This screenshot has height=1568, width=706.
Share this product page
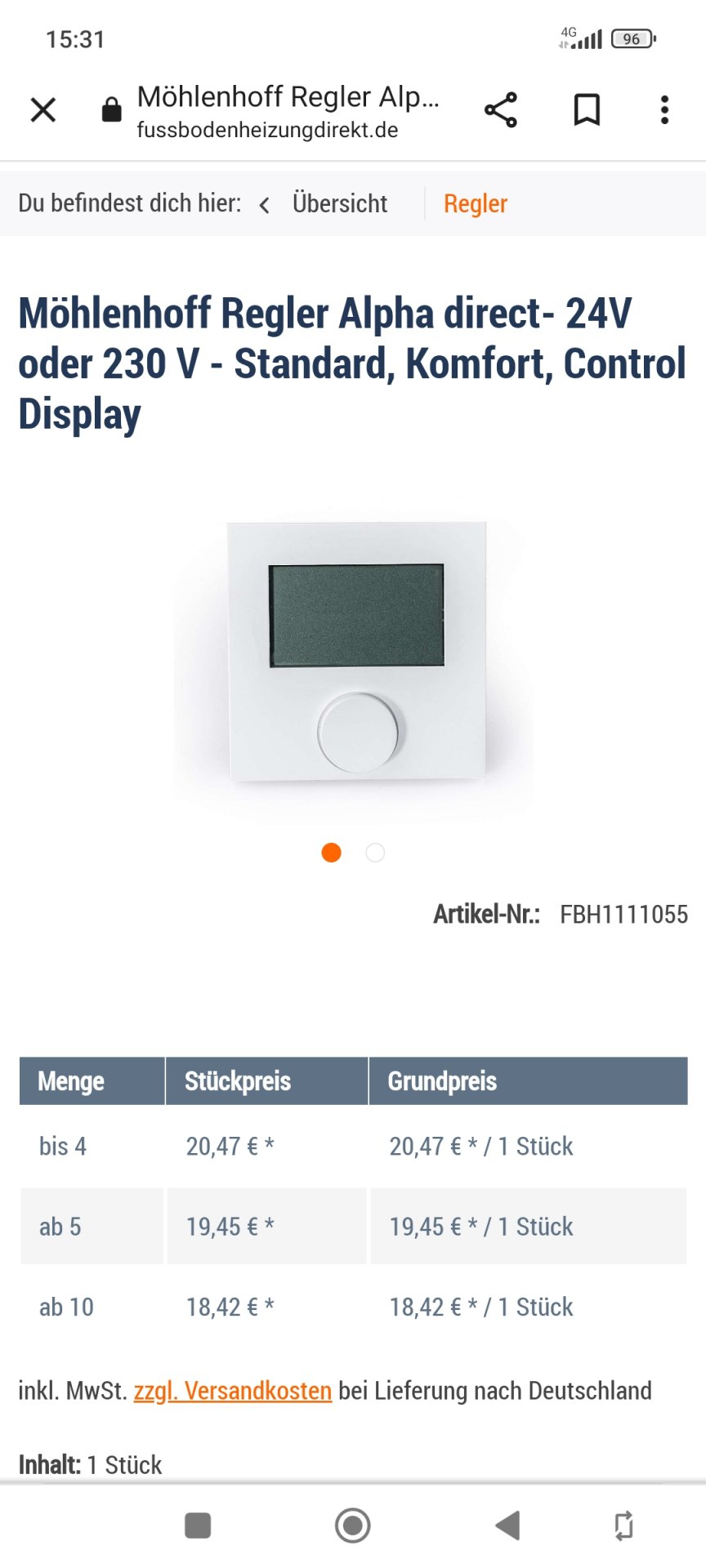click(501, 109)
